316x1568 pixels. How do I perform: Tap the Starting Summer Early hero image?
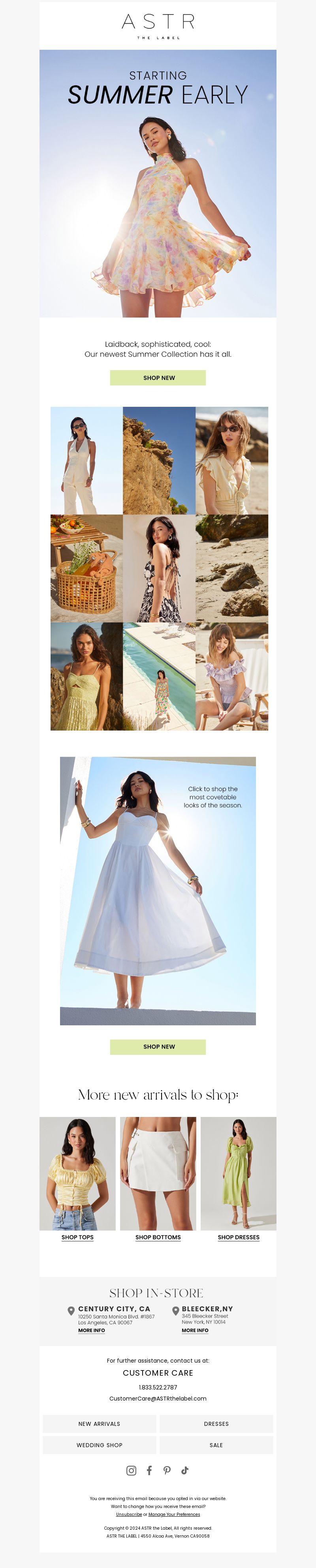[158, 182]
